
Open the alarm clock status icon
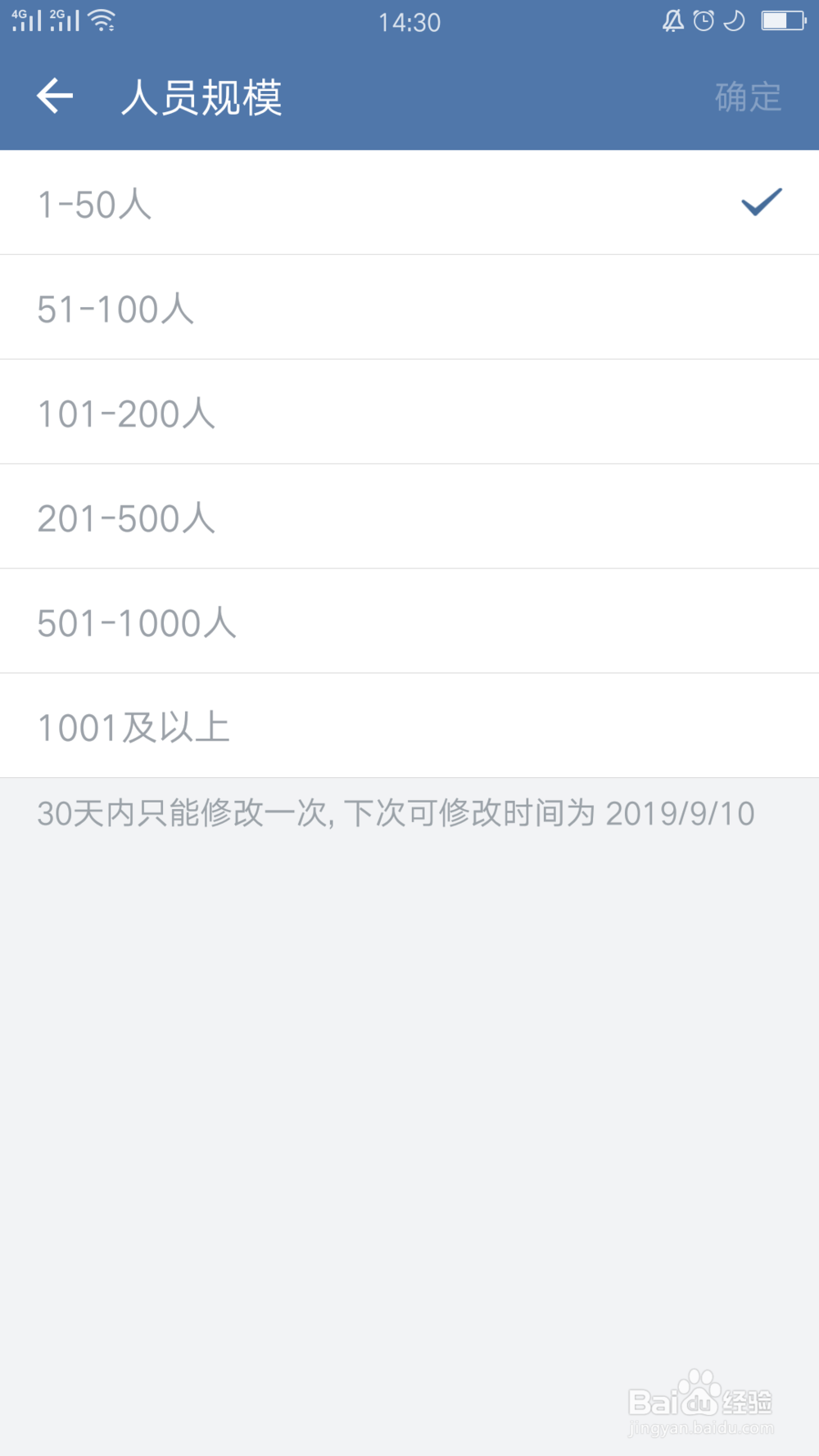(703, 22)
